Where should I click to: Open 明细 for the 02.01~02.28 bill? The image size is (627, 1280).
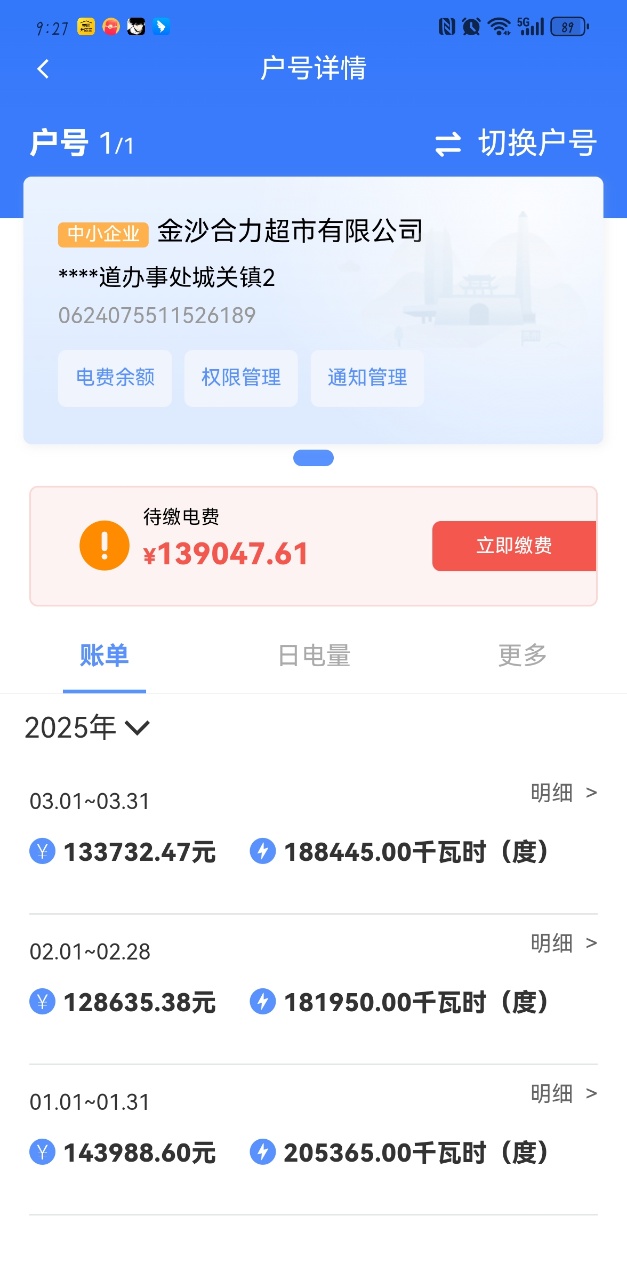(563, 943)
